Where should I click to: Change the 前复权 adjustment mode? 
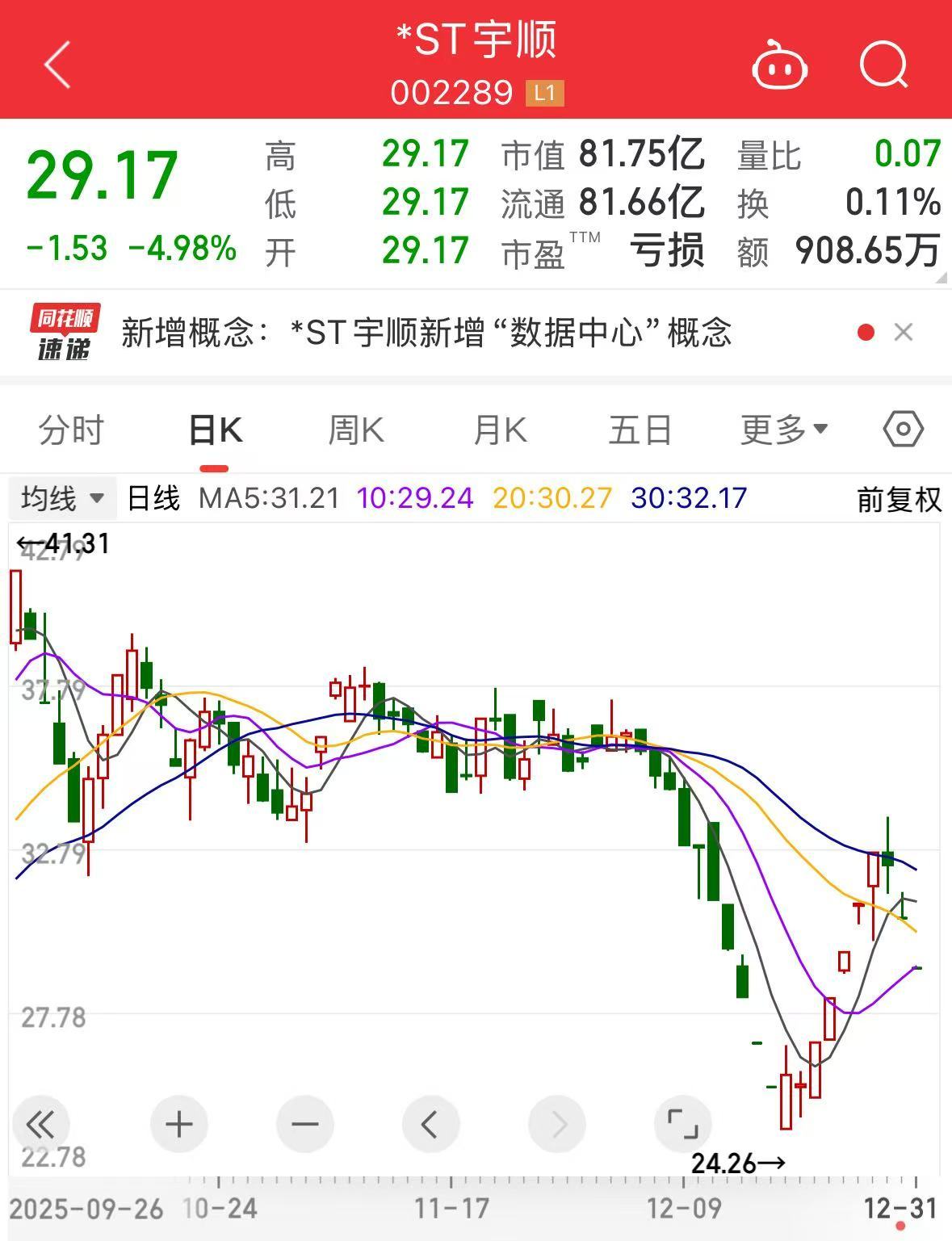click(x=899, y=500)
